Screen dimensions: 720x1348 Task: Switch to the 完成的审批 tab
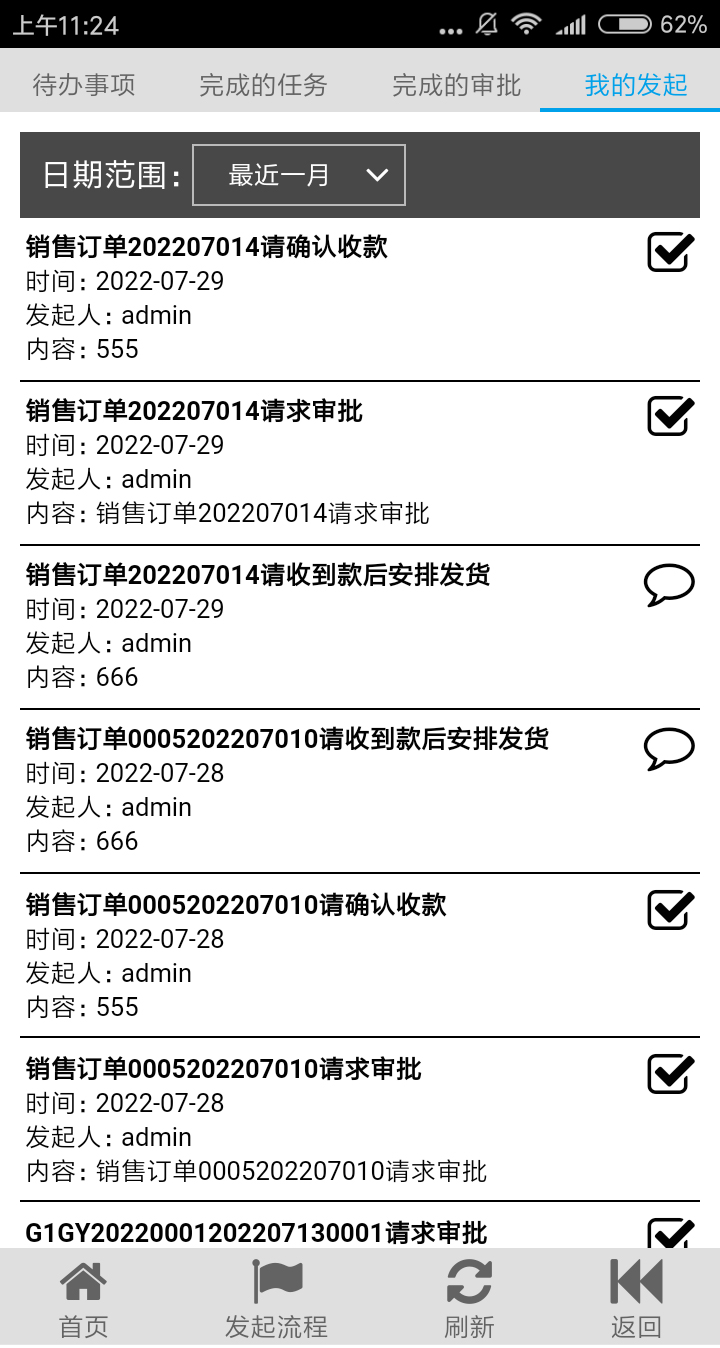coord(456,85)
